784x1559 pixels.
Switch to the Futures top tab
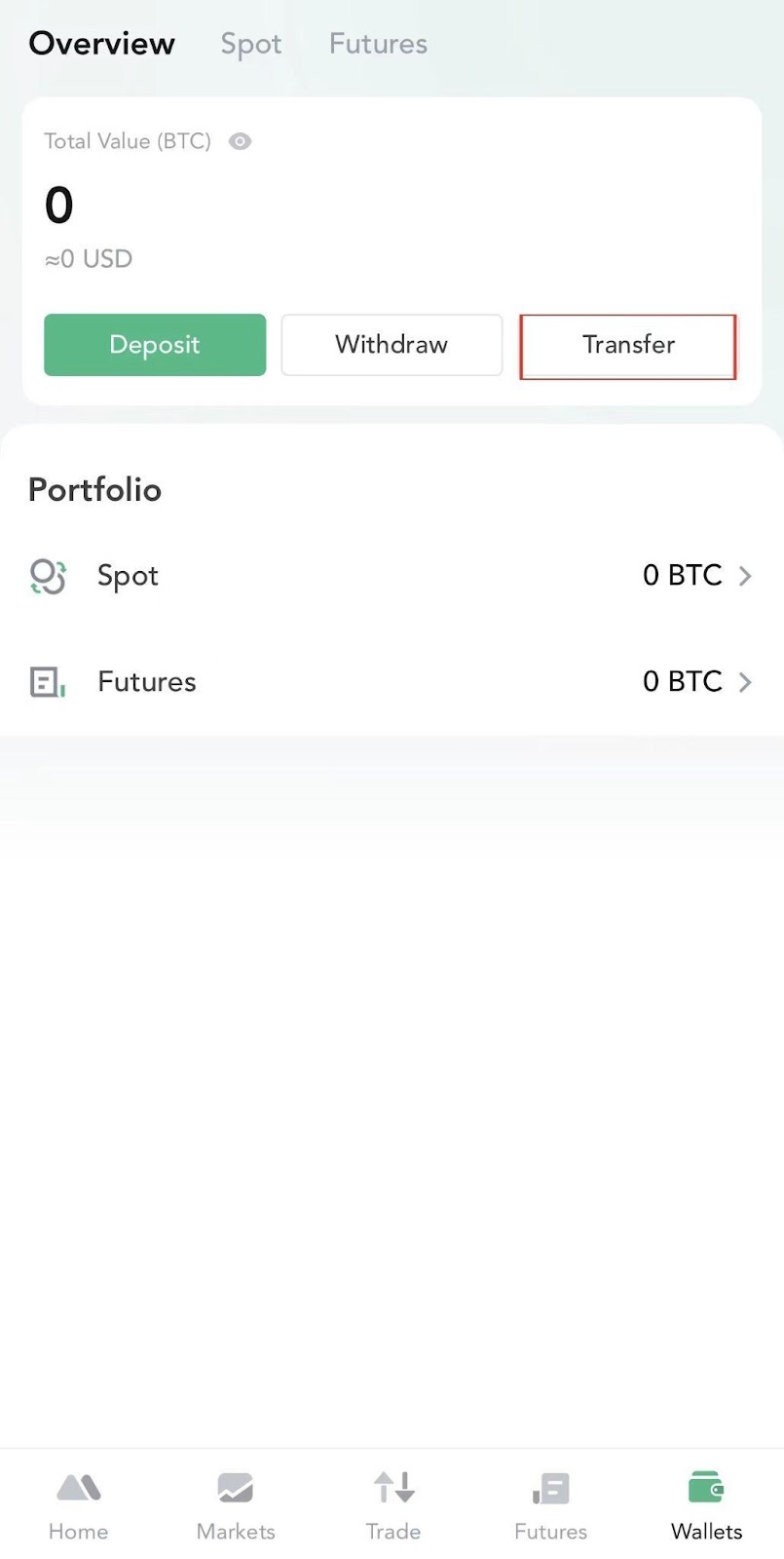click(378, 44)
